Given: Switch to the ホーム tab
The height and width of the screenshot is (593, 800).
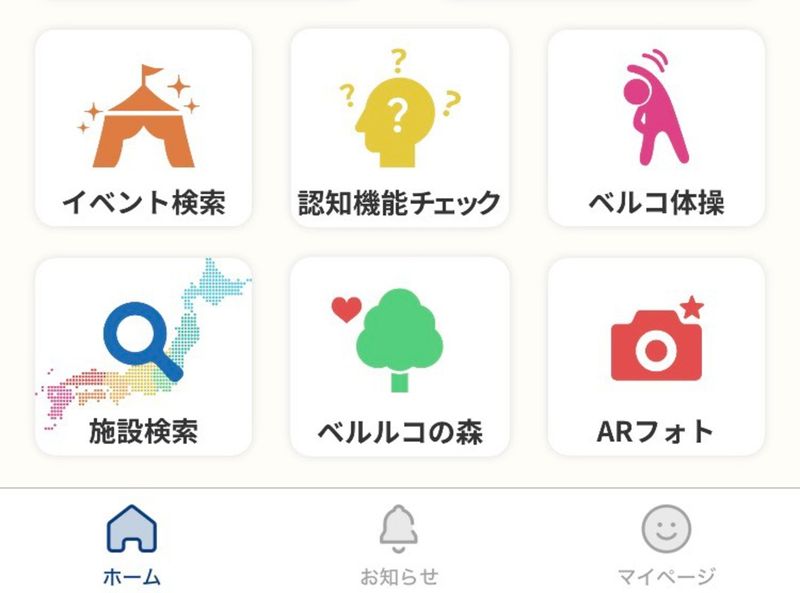Looking at the screenshot, I should tap(132, 543).
